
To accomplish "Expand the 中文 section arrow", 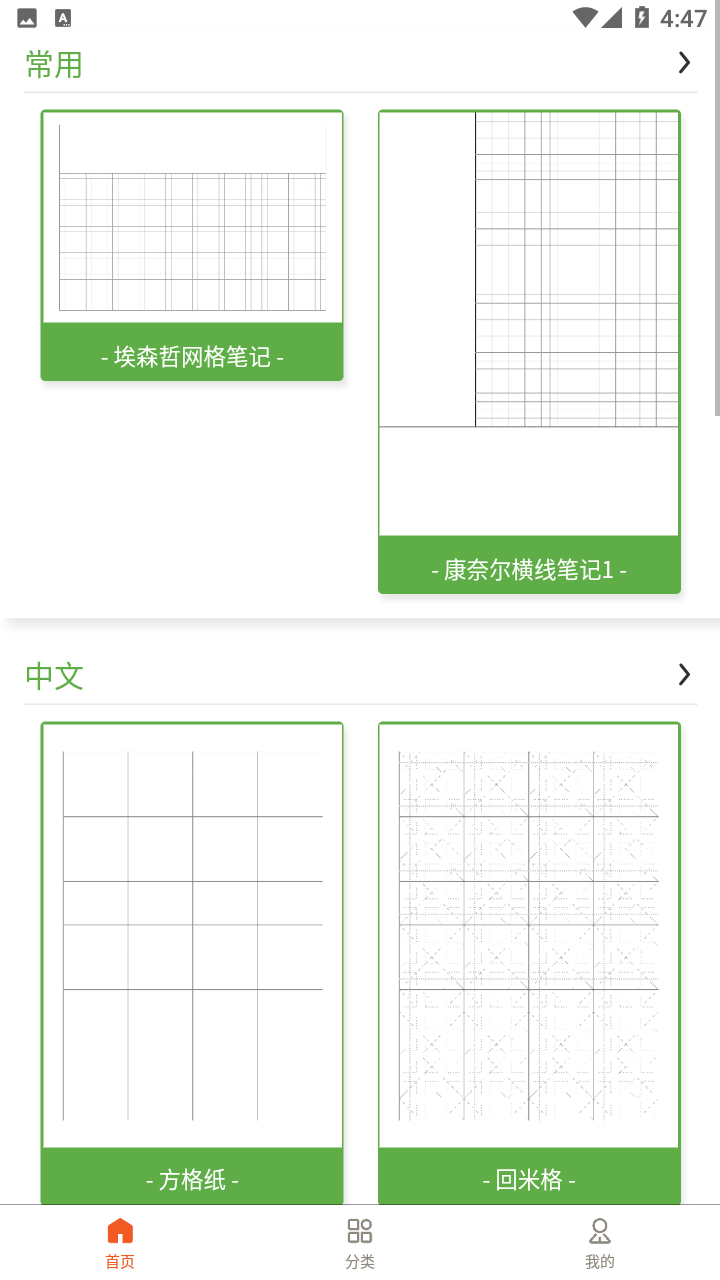I will (x=684, y=675).
